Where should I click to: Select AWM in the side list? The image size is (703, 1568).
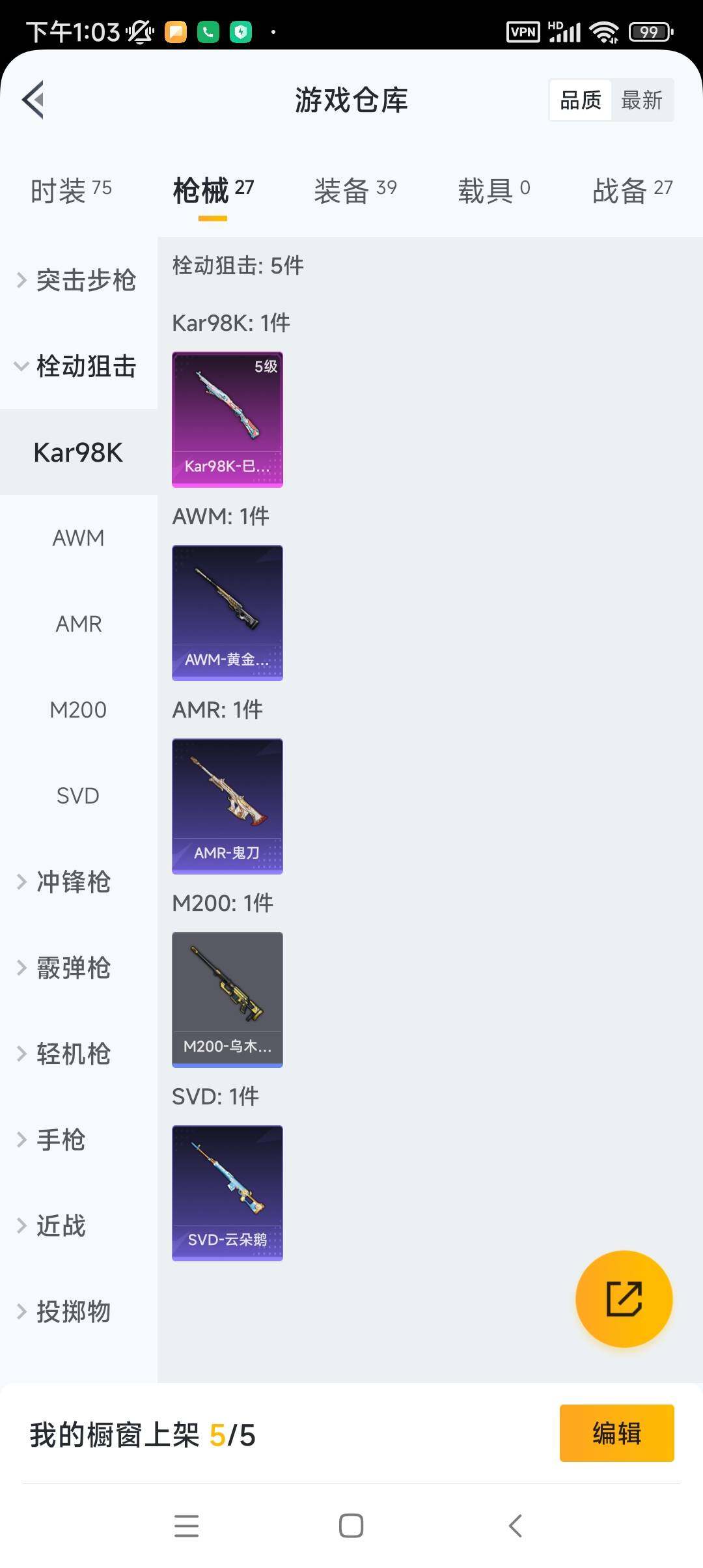(x=78, y=538)
